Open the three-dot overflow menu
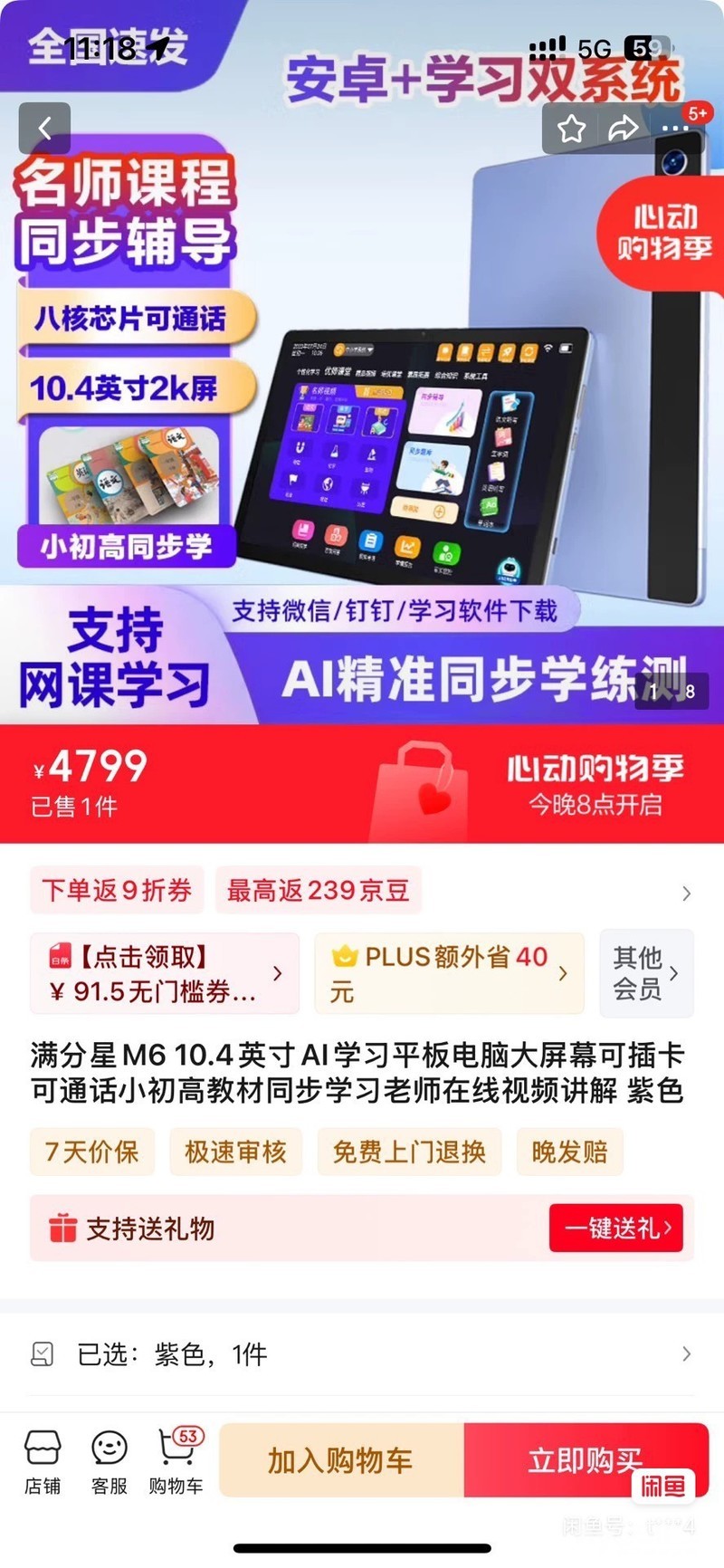This screenshot has height=1568, width=724. [674, 129]
